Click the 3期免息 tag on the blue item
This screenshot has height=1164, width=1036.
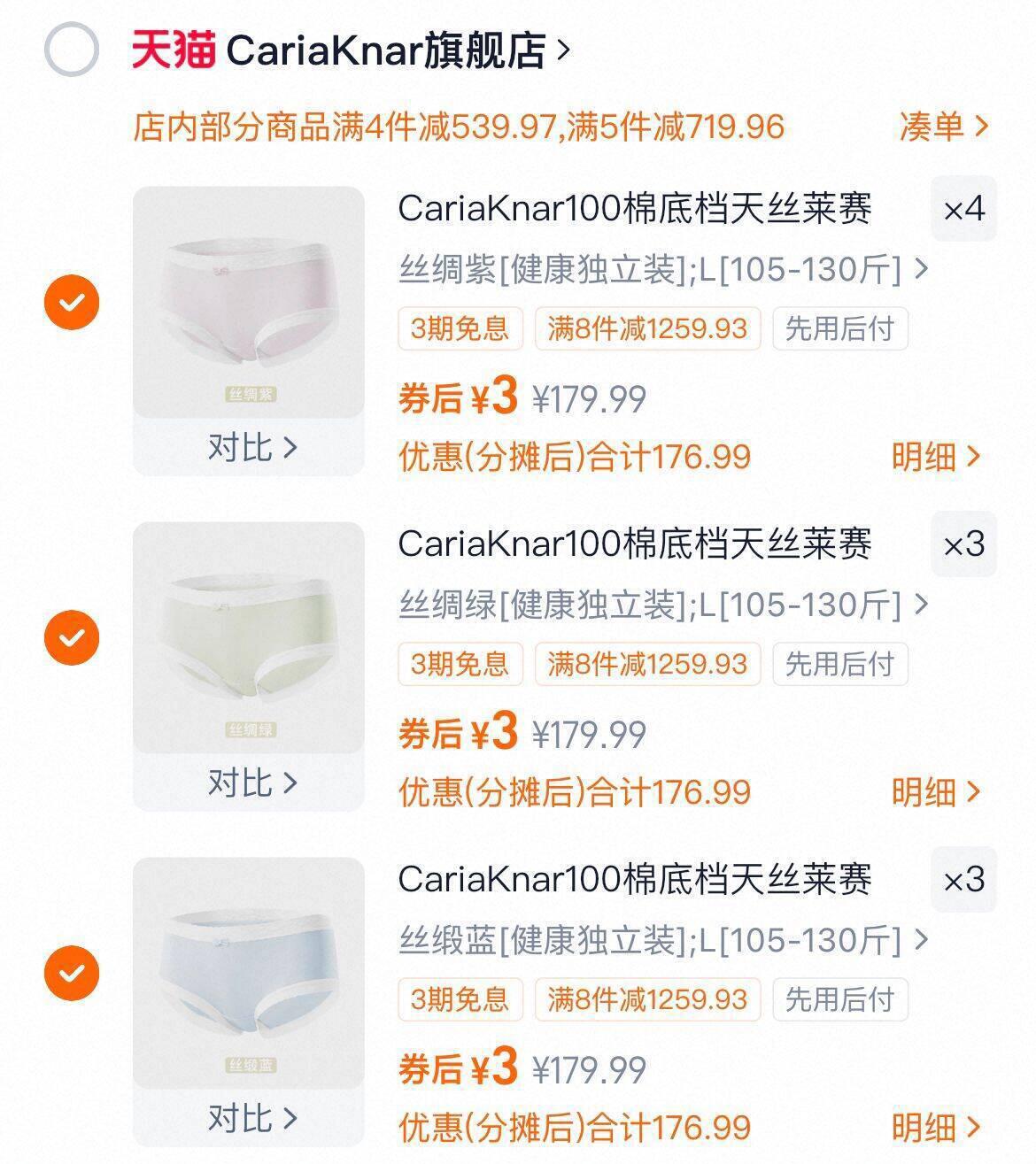click(461, 999)
